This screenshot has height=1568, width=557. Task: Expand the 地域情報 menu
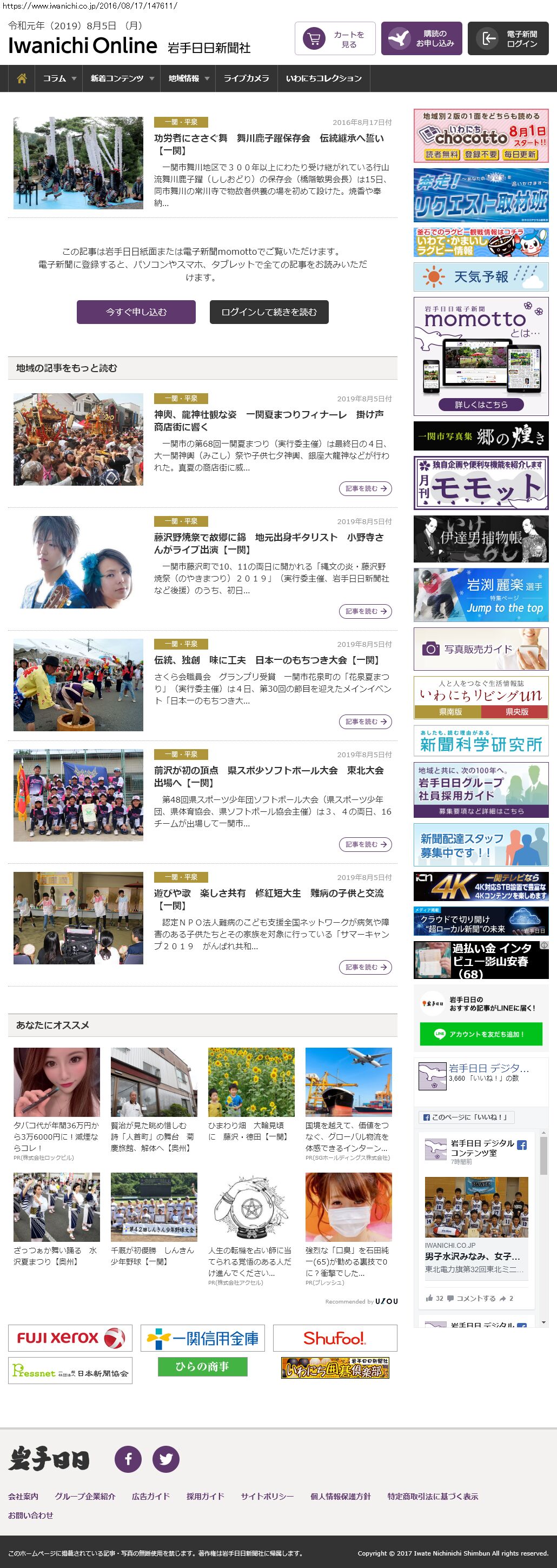(x=188, y=78)
